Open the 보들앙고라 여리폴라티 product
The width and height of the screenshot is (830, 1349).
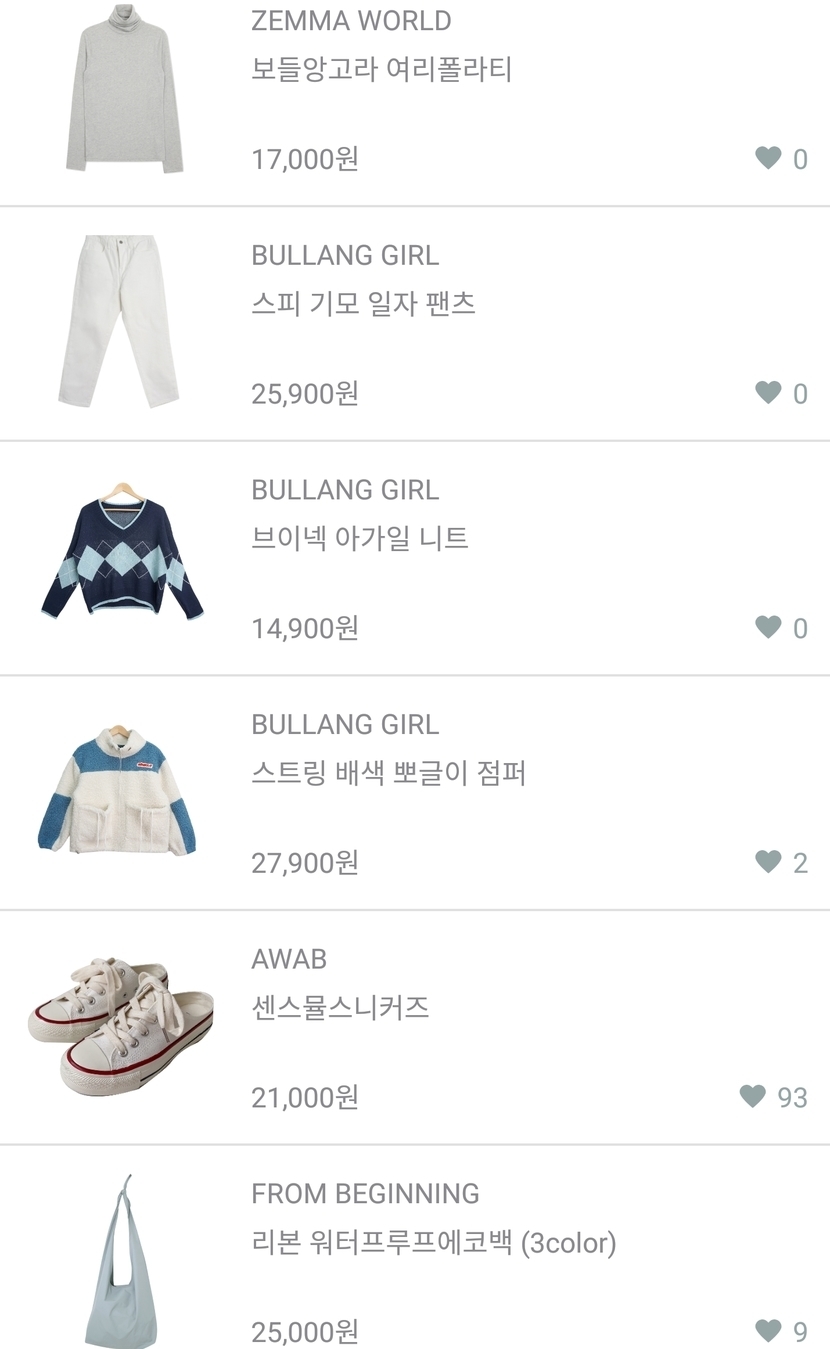click(x=381, y=70)
